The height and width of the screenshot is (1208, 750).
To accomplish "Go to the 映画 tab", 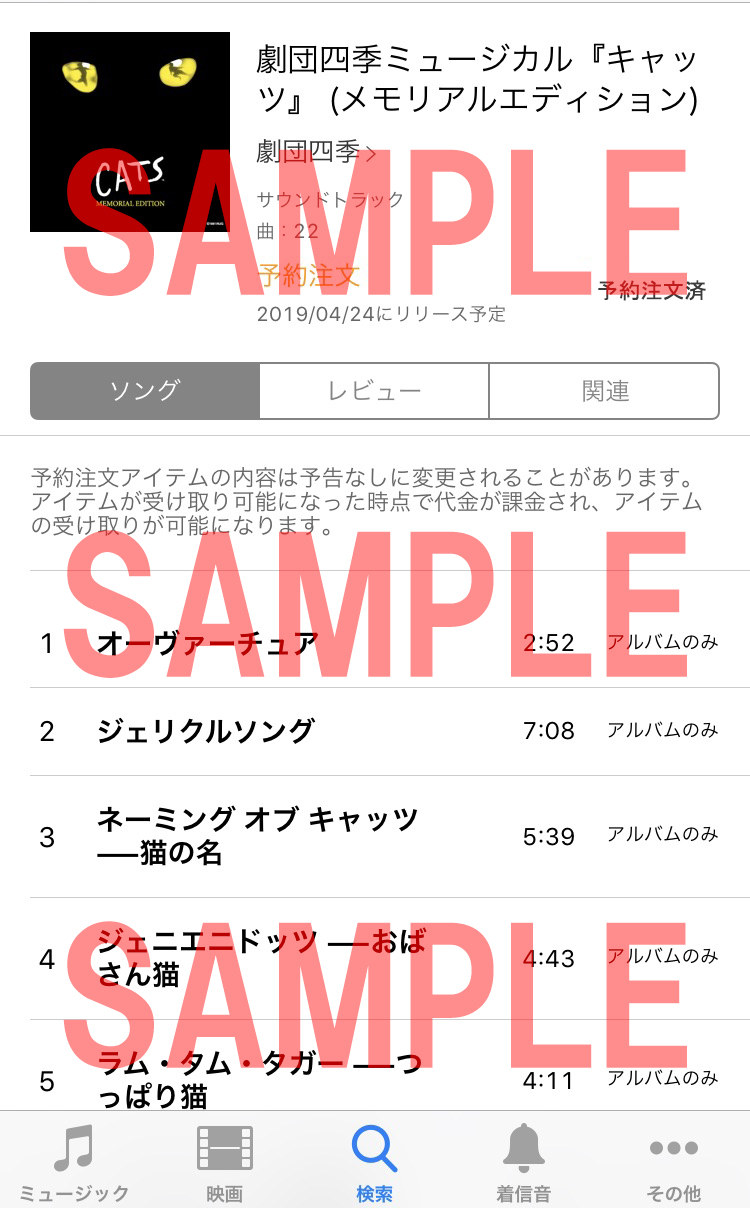I will (225, 1162).
